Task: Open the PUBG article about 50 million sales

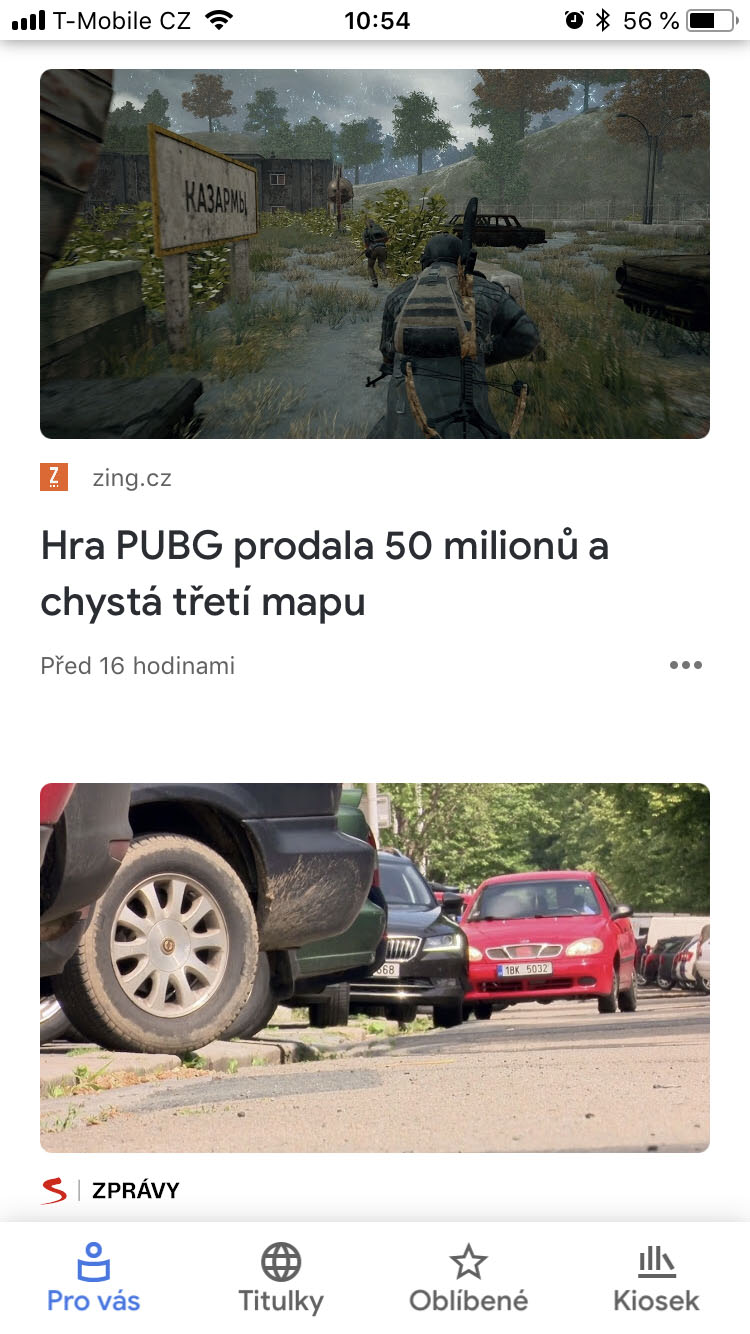Action: pos(325,574)
